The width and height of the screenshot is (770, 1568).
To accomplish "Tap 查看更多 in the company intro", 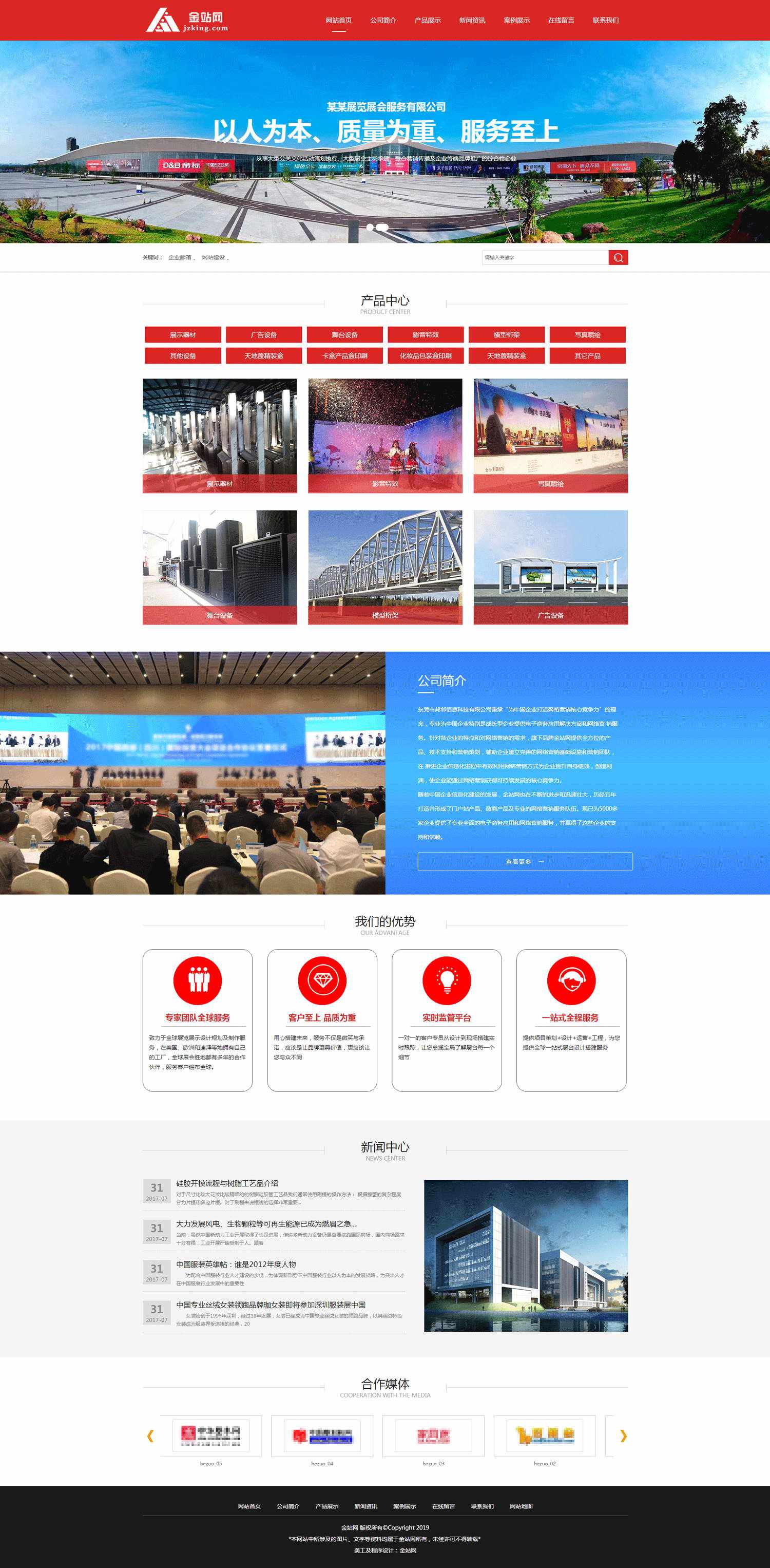I will [x=524, y=861].
